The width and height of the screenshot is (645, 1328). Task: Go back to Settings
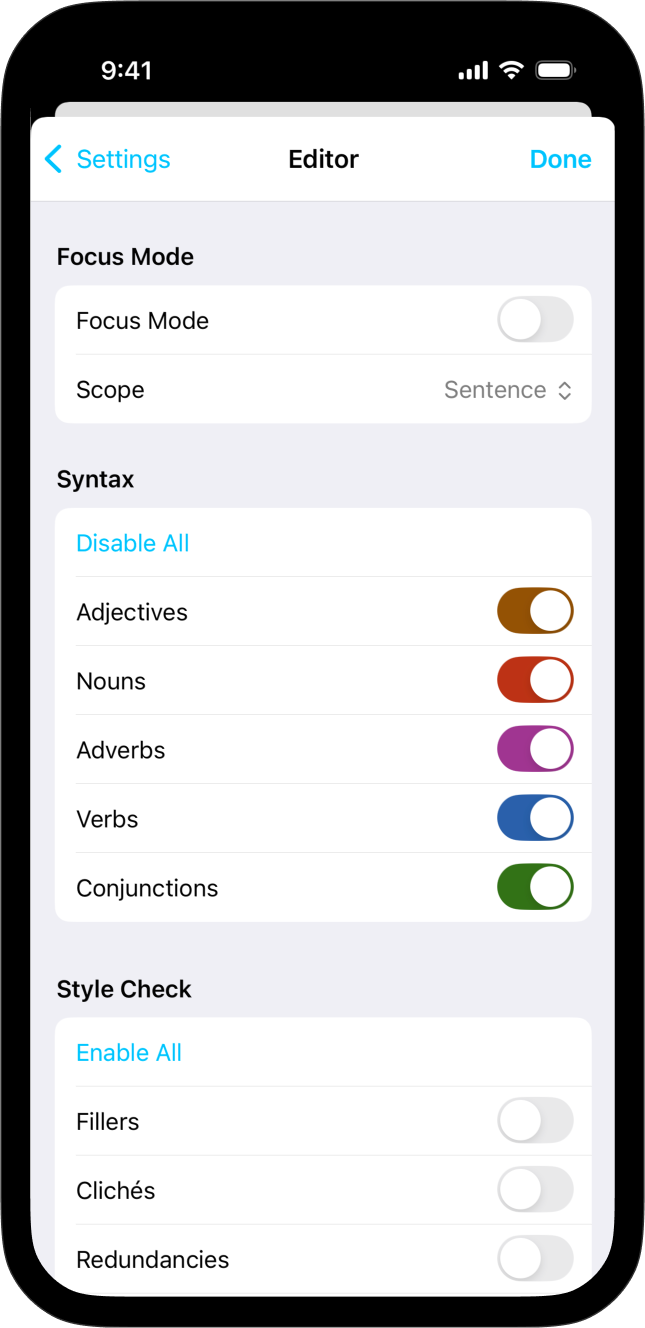pos(108,159)
